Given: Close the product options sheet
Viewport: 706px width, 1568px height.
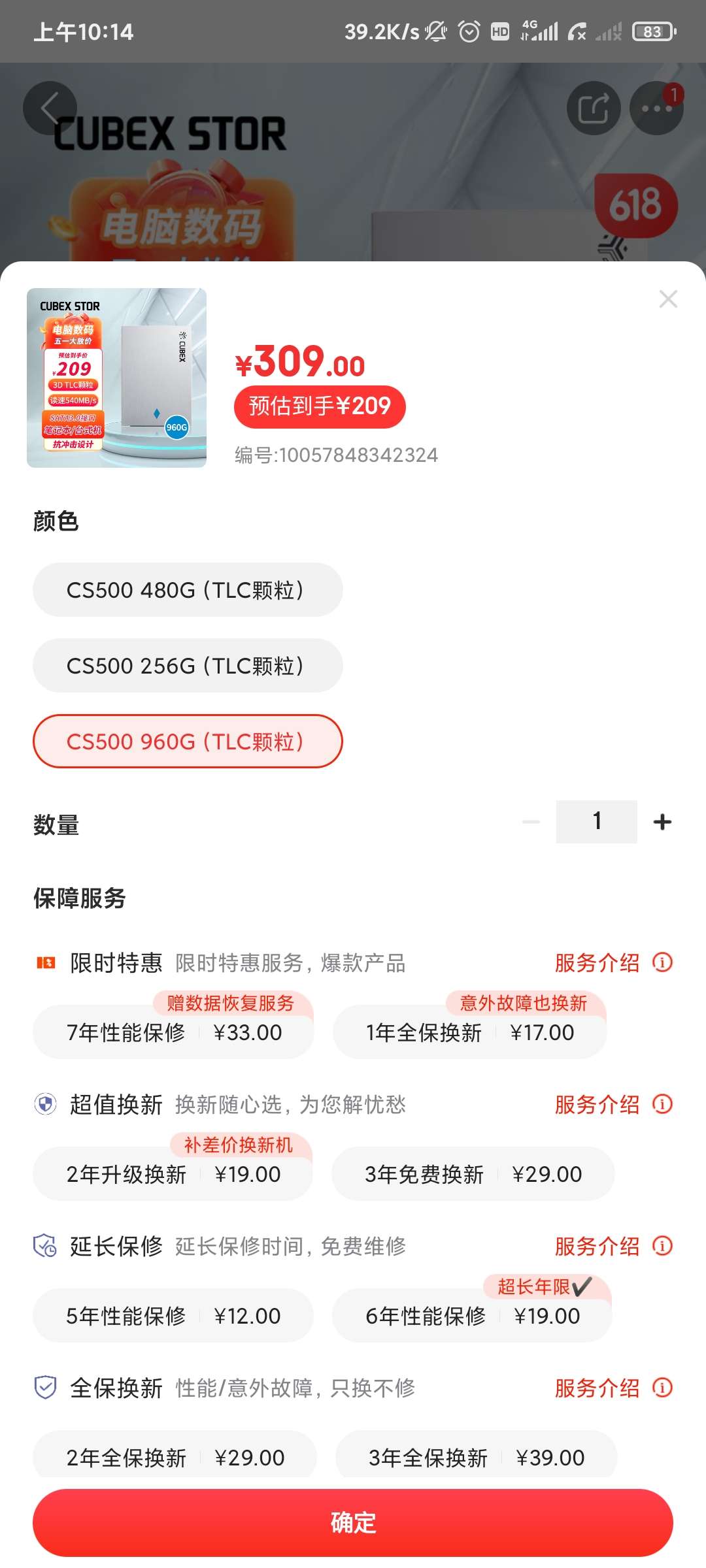Looking at the screenshot, I should pos(668,299).
